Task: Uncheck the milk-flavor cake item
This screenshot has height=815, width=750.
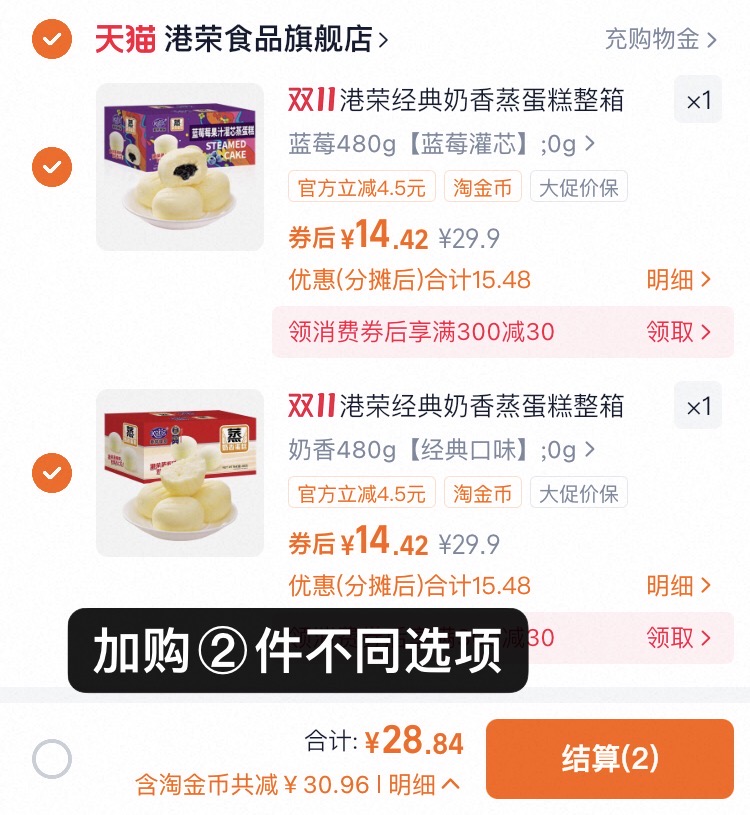Action: tap(51, 474)
